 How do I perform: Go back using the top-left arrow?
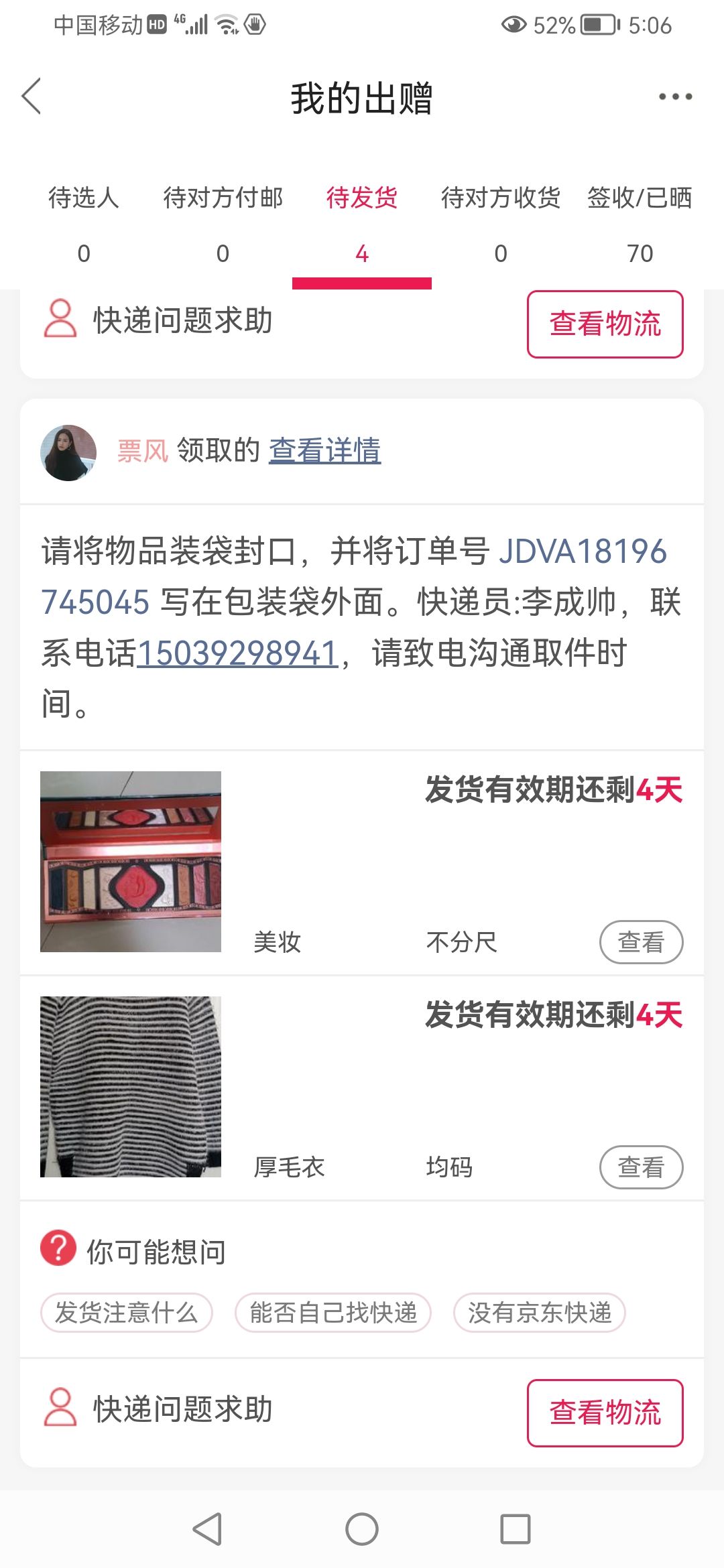(32, 96)
